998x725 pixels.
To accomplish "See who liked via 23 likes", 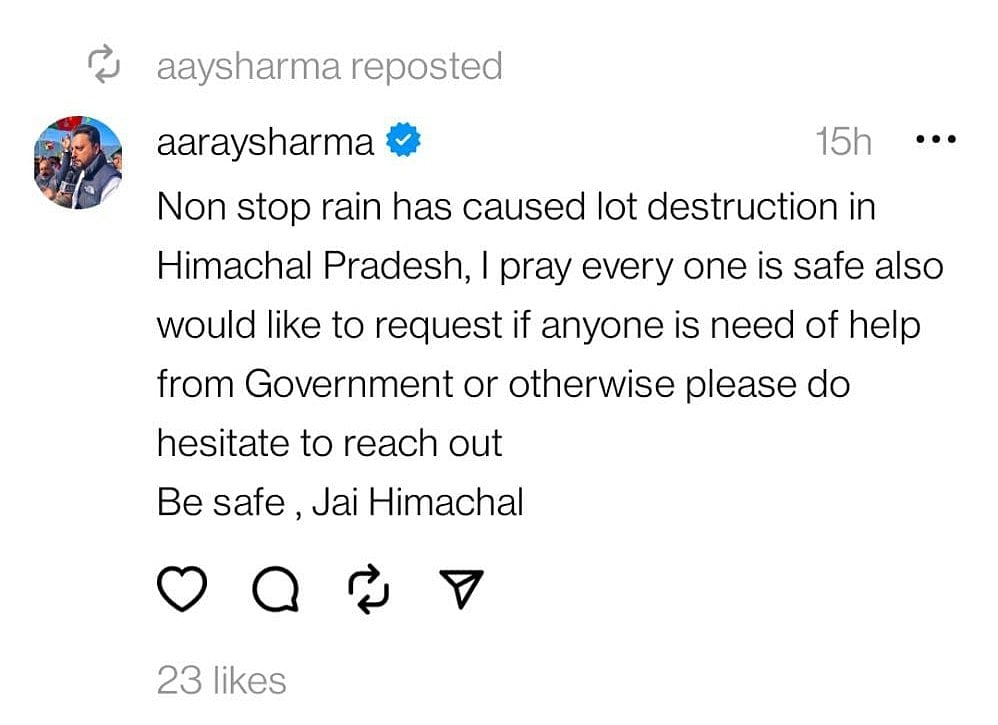I will pos(221,680).
